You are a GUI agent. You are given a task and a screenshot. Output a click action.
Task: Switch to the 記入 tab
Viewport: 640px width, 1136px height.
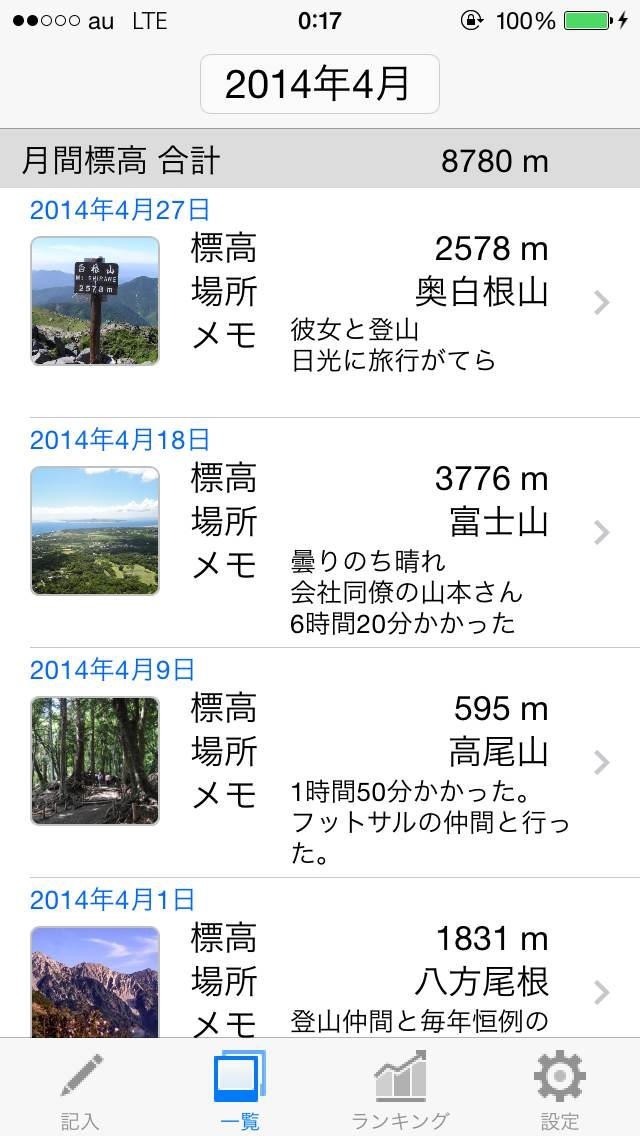click(x=80, y=1089)
